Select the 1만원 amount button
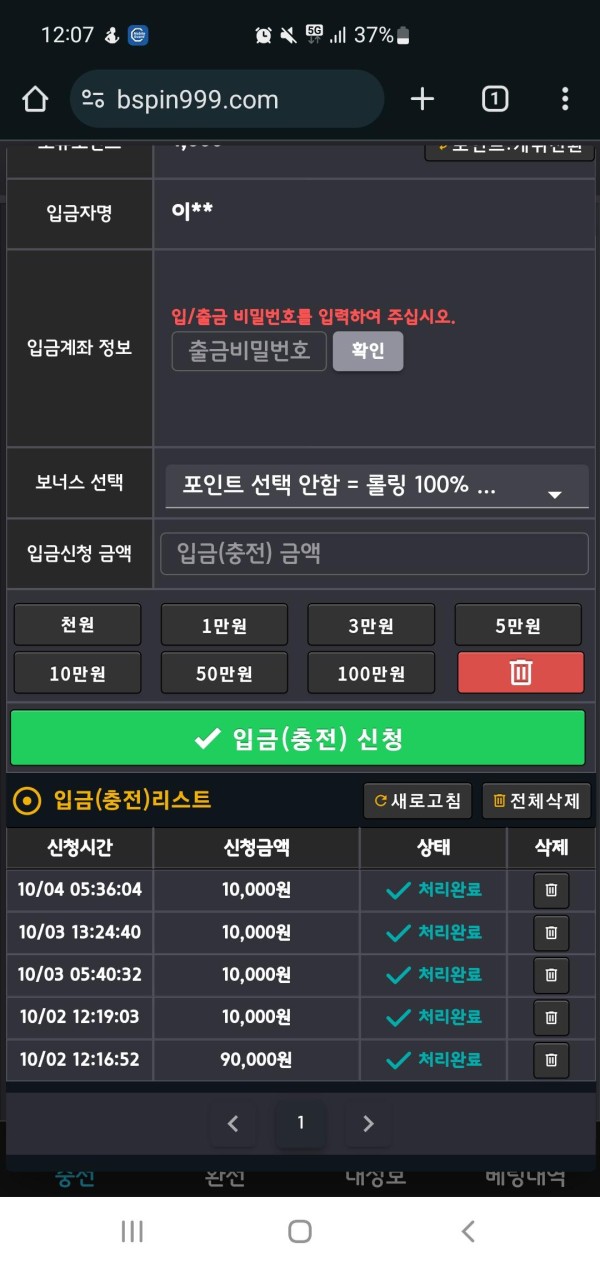 (x=224, y=626)
